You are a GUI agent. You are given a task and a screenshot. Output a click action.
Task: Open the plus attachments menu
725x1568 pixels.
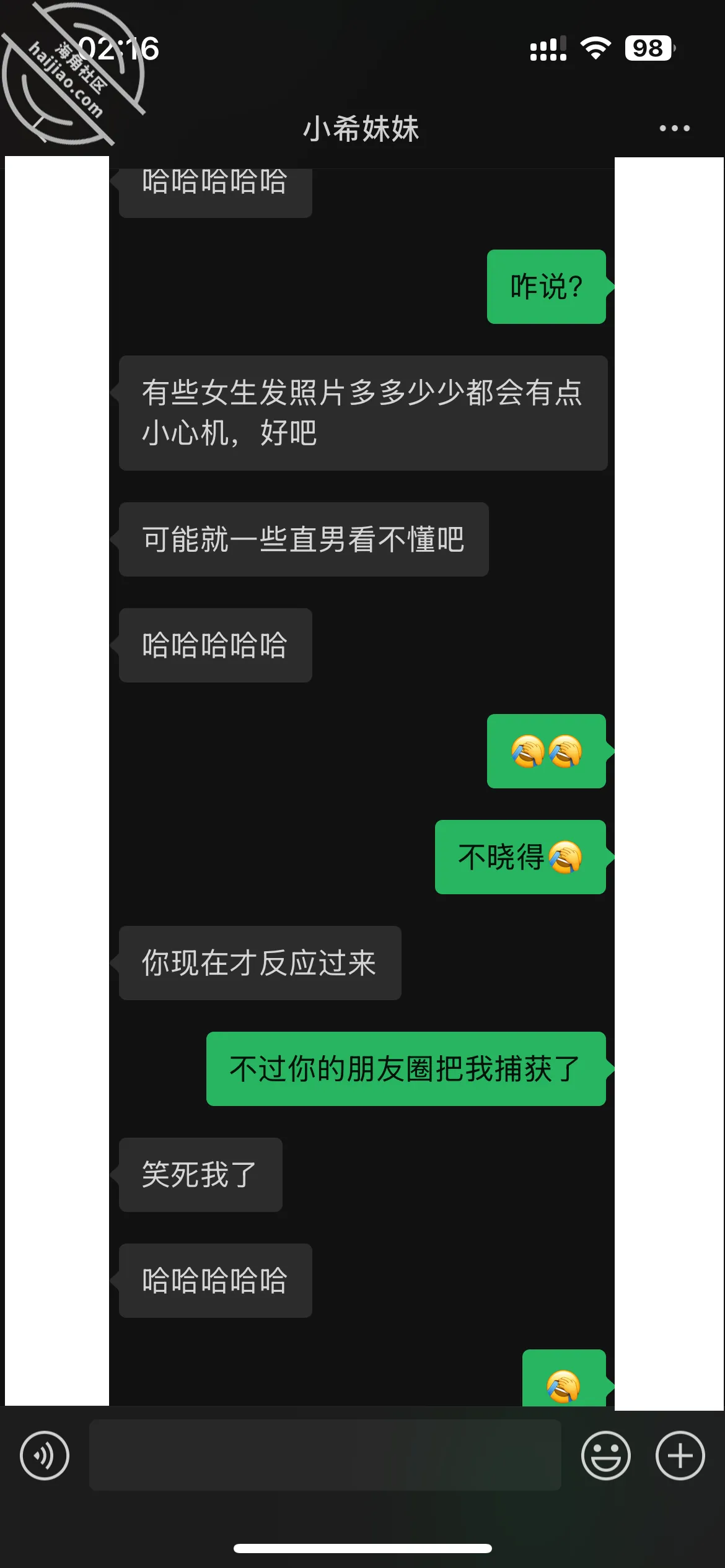point(680,1455)
